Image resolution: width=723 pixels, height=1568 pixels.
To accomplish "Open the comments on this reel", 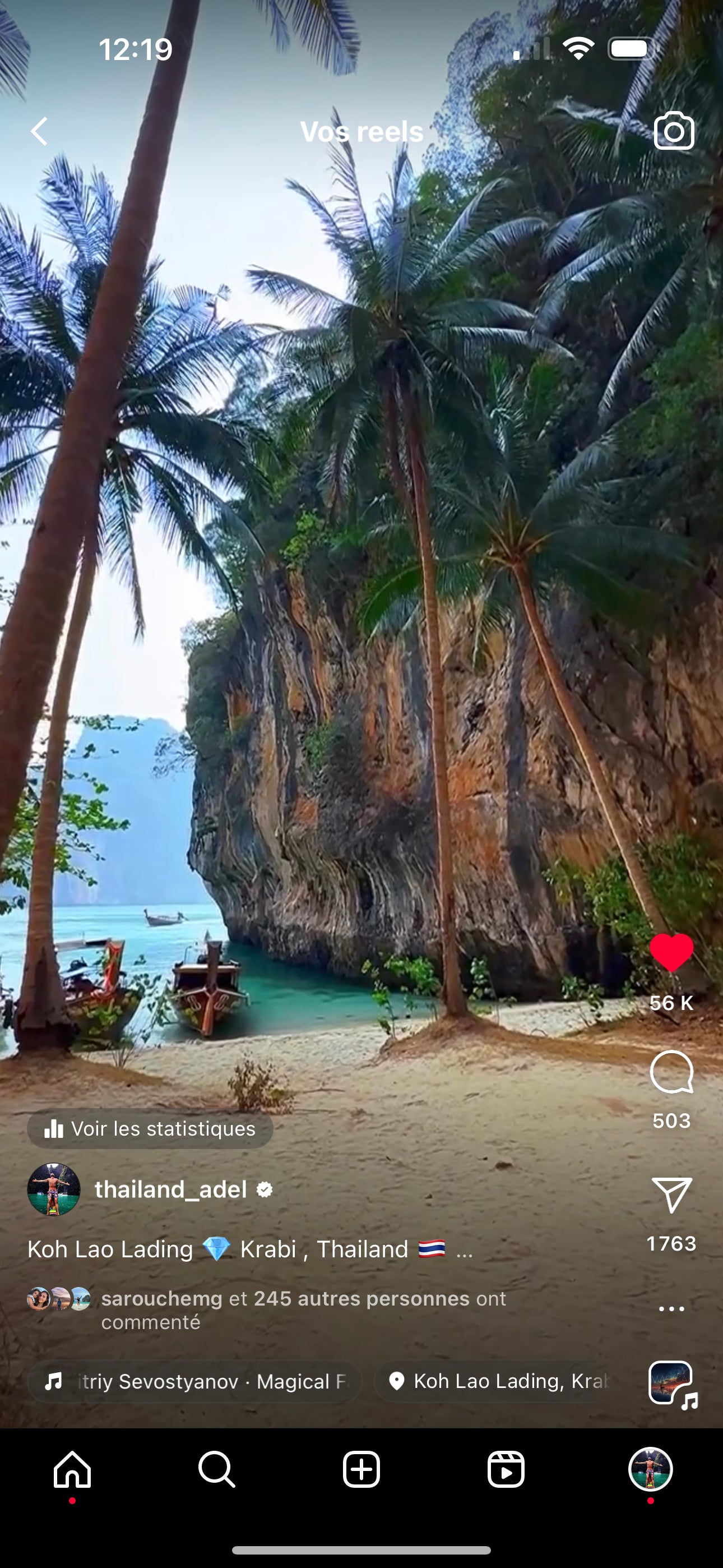I will point(671,1073).
